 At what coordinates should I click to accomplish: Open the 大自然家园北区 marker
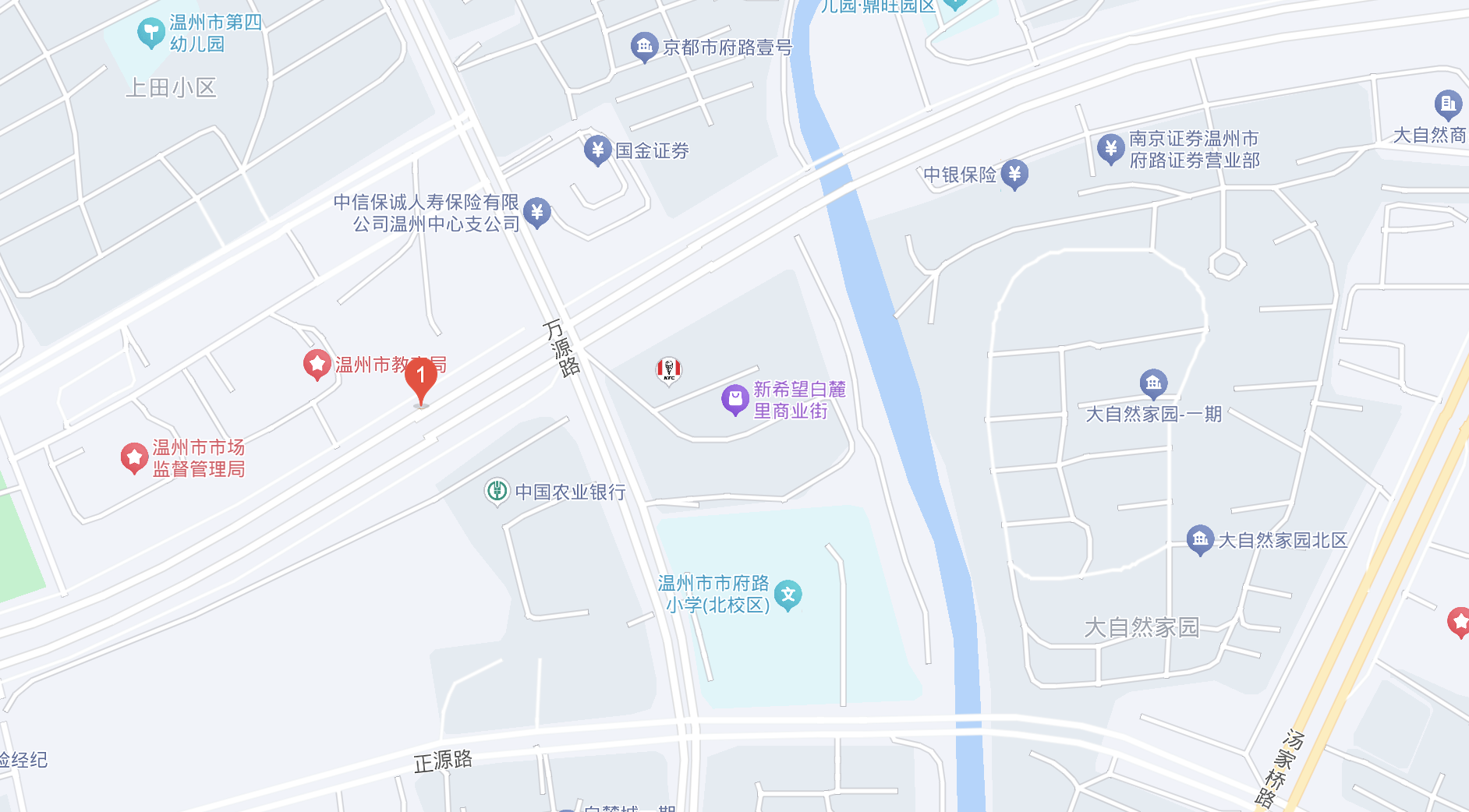tap(1200, 539)
